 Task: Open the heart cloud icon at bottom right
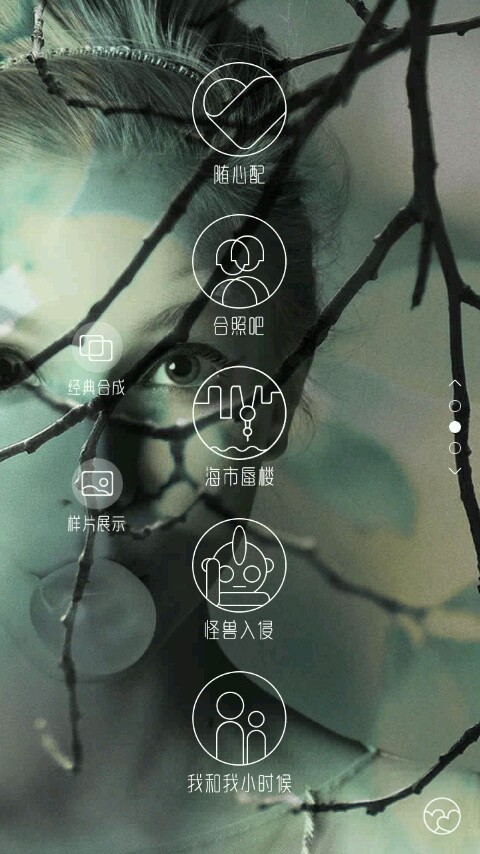(x=442, y=815)
